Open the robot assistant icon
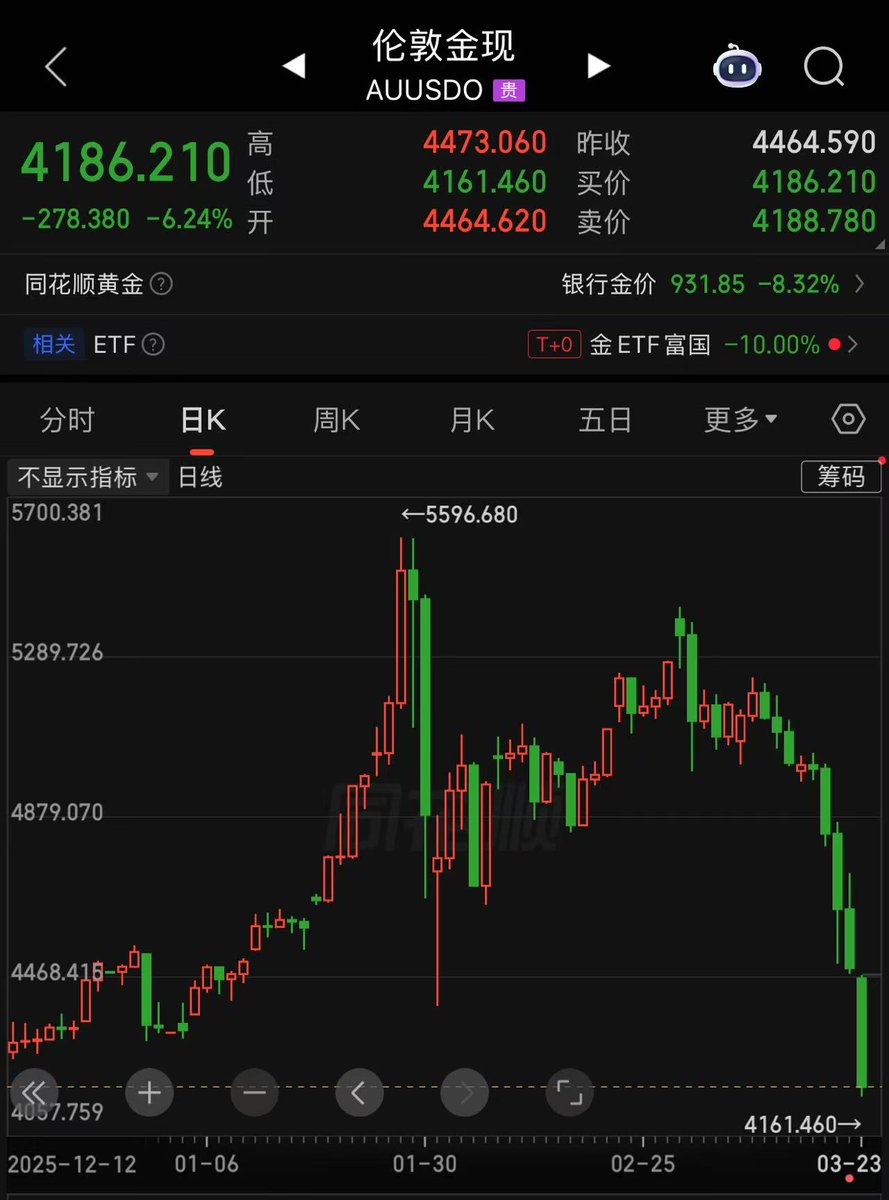The height and width of the screenshot is (1200, 889). pyautogui.click(x=737, y=67)
